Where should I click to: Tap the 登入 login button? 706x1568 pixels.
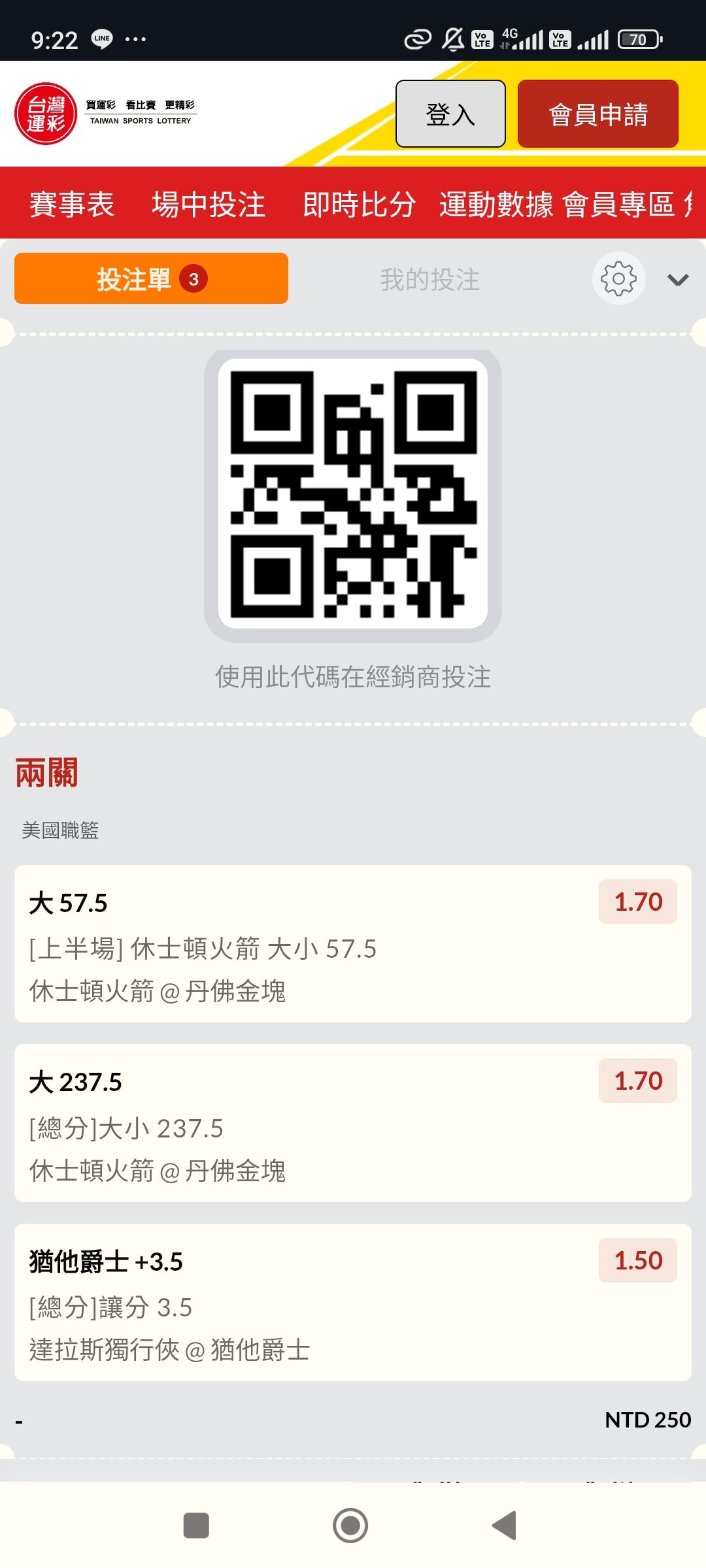[x=450, y=114]
